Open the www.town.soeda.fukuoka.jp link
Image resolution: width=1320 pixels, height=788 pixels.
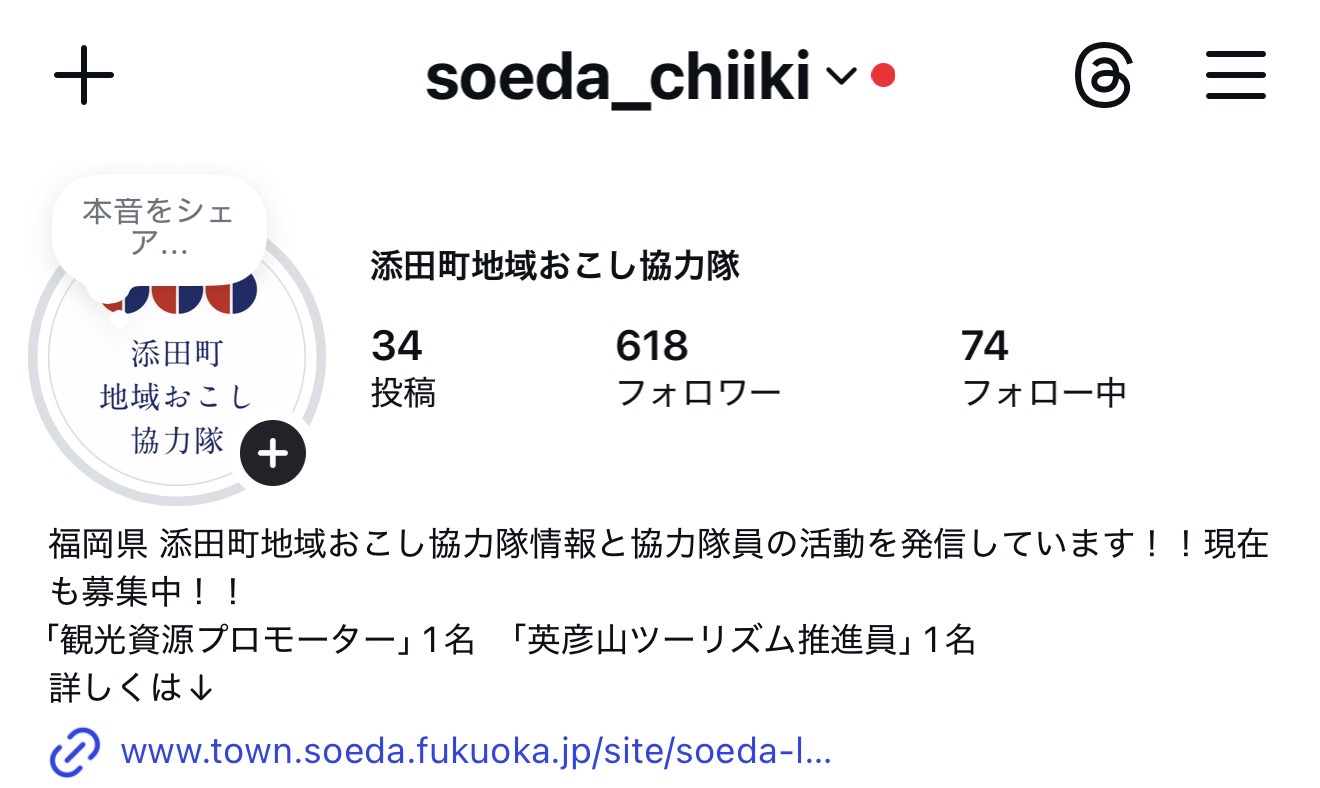point(475,750)
